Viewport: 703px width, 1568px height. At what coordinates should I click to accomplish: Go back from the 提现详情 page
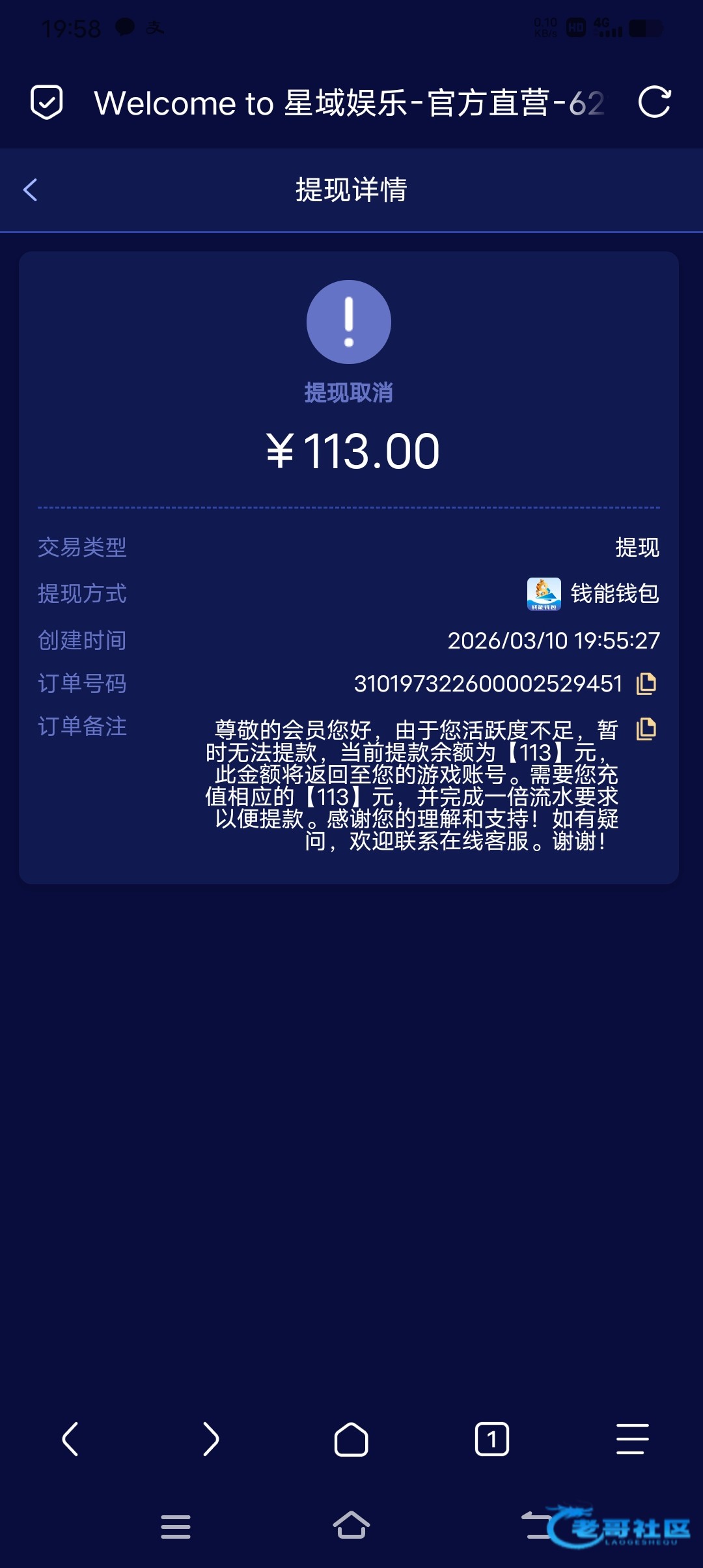[31, 190]
